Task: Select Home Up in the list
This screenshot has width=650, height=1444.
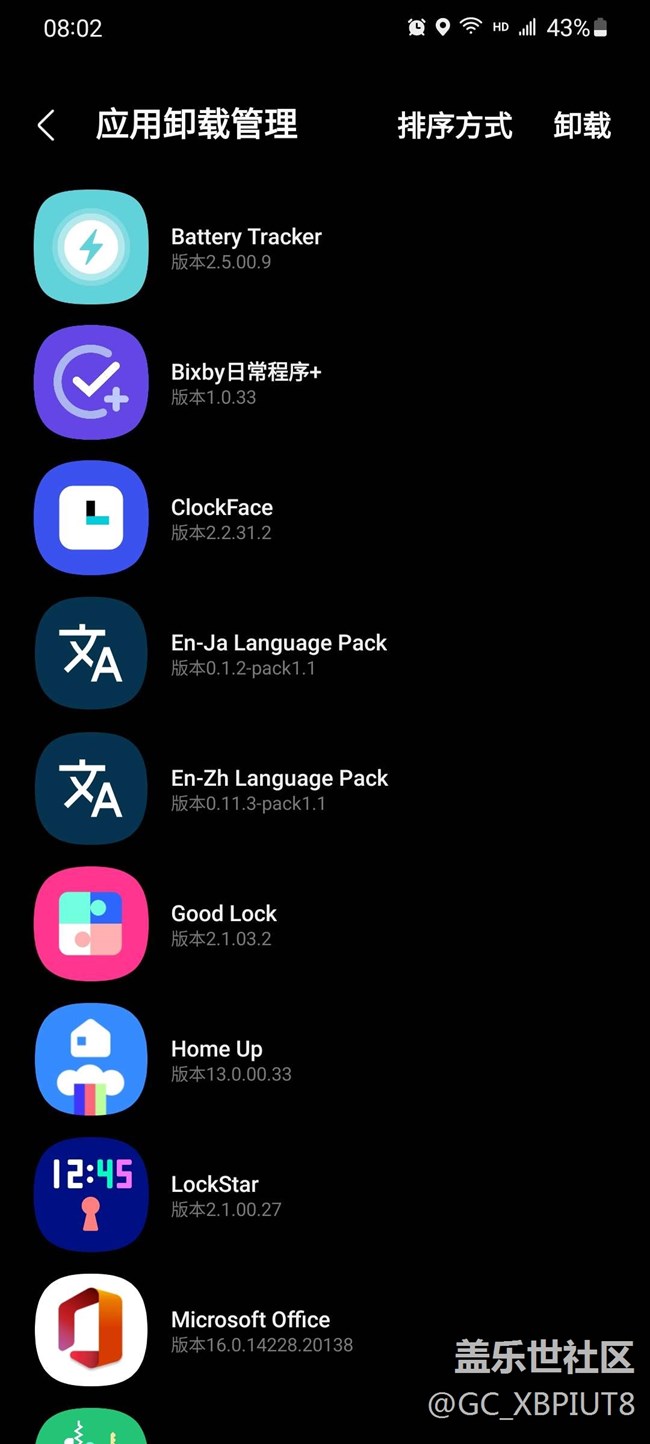Action: pos(325,1060)
